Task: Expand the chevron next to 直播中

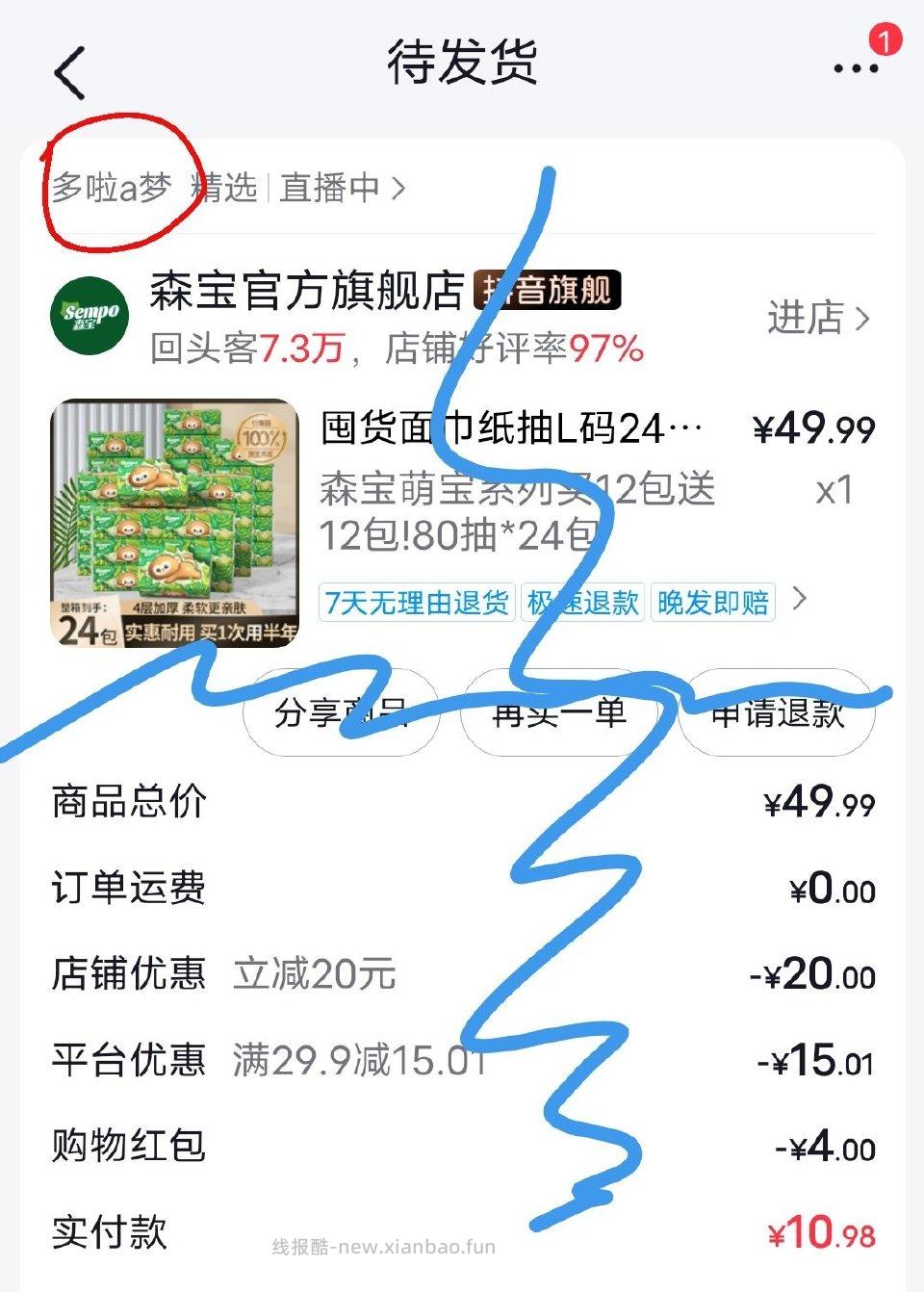Action: (398, 189)
